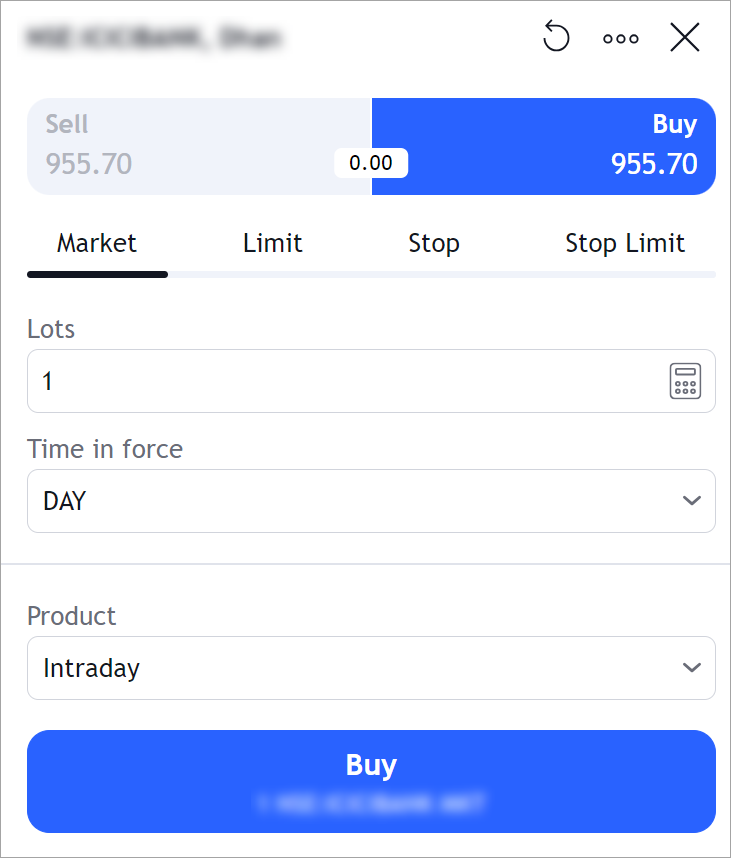731x858 pixels.
Task: Expand the DAY time in force options
Action: tap(371, 501)
